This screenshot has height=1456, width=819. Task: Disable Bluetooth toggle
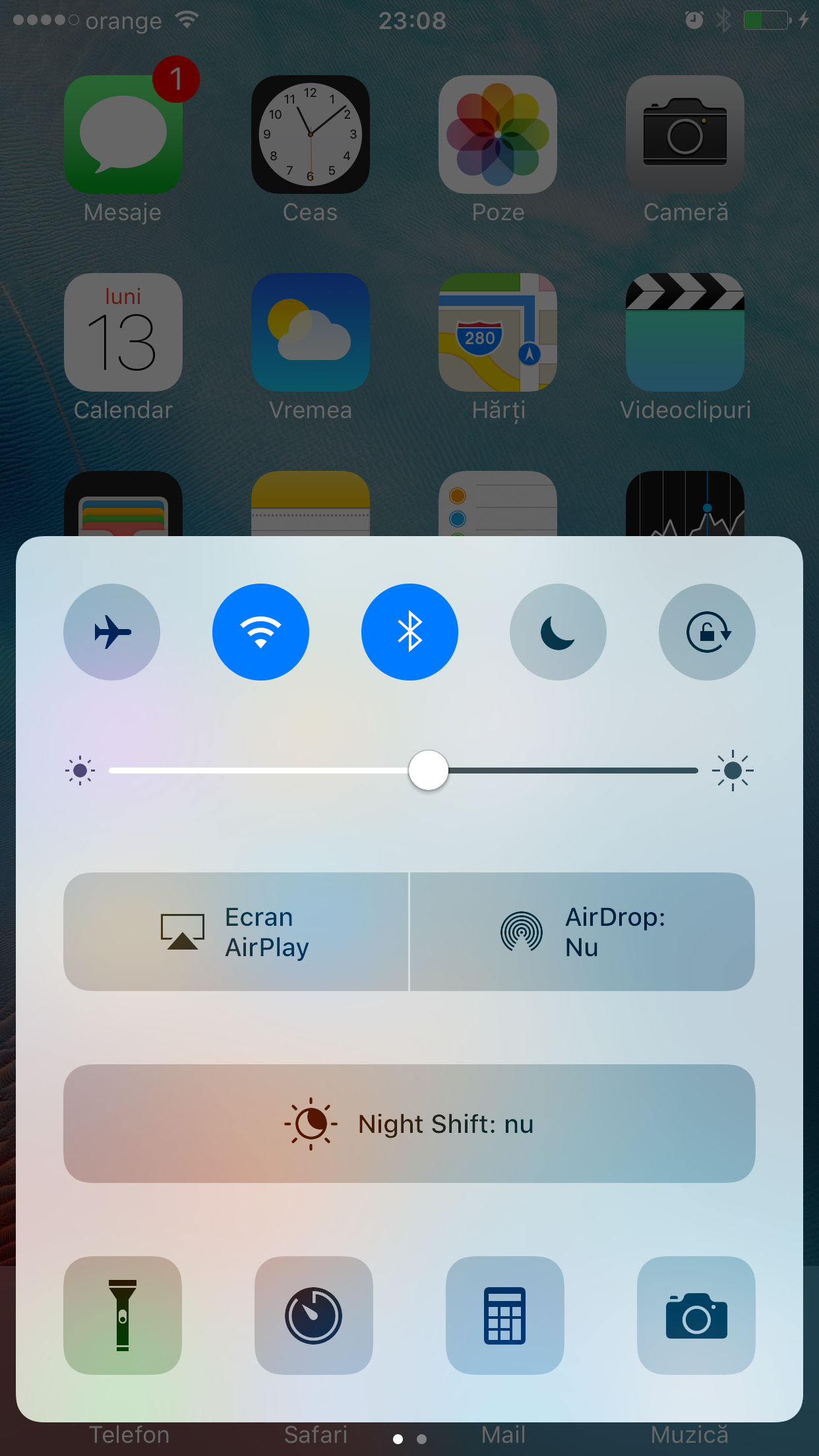click(409, 632)
